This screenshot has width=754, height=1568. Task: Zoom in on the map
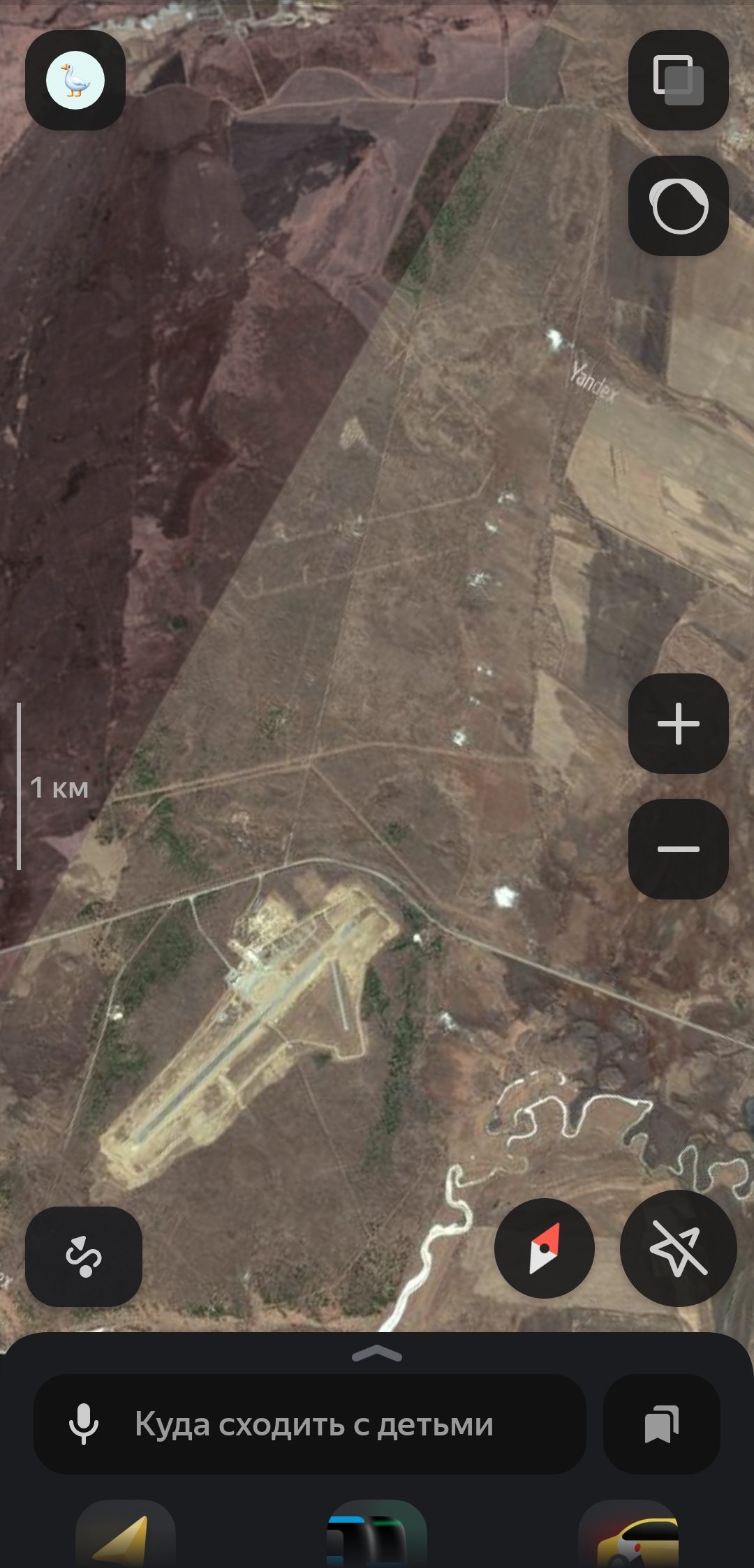point(678,724)
